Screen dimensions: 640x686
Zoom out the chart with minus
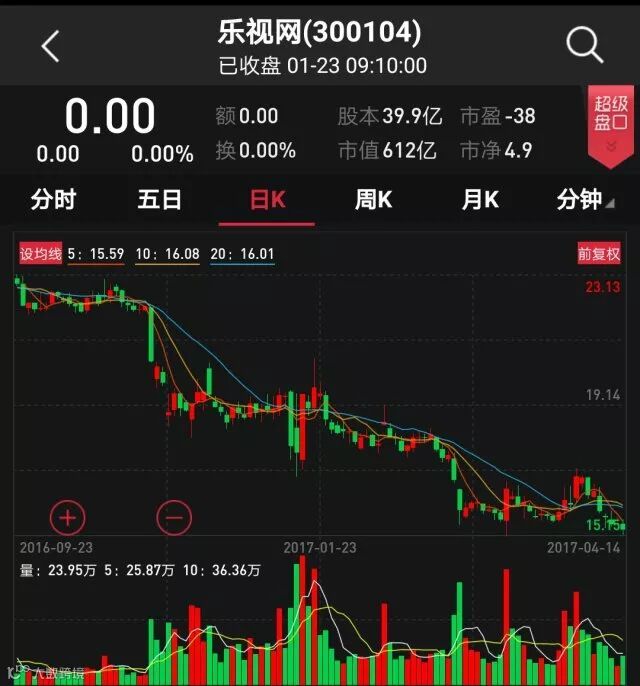(174, 517)
